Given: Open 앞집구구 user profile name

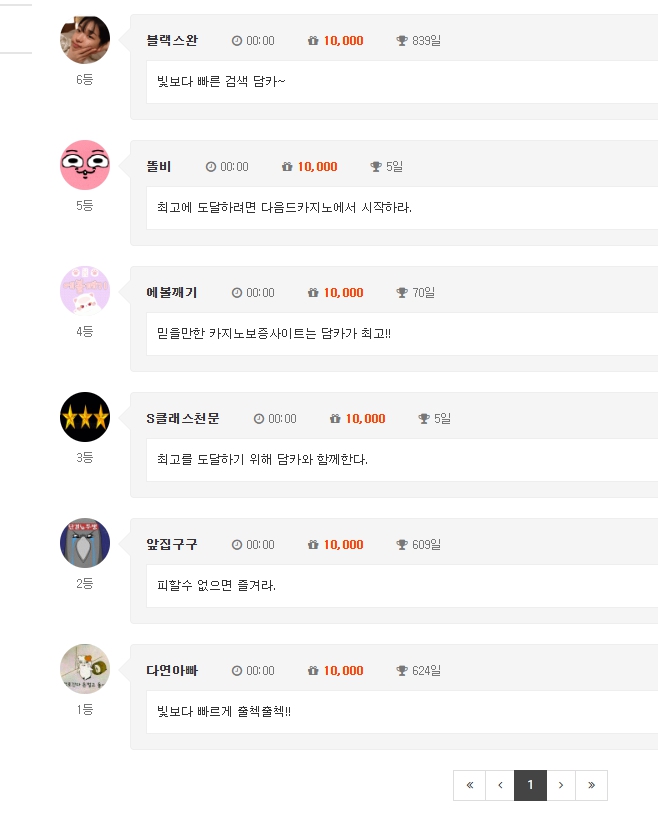Looking at the screenshot, I should pyautogui.click(x=172, y=545).
